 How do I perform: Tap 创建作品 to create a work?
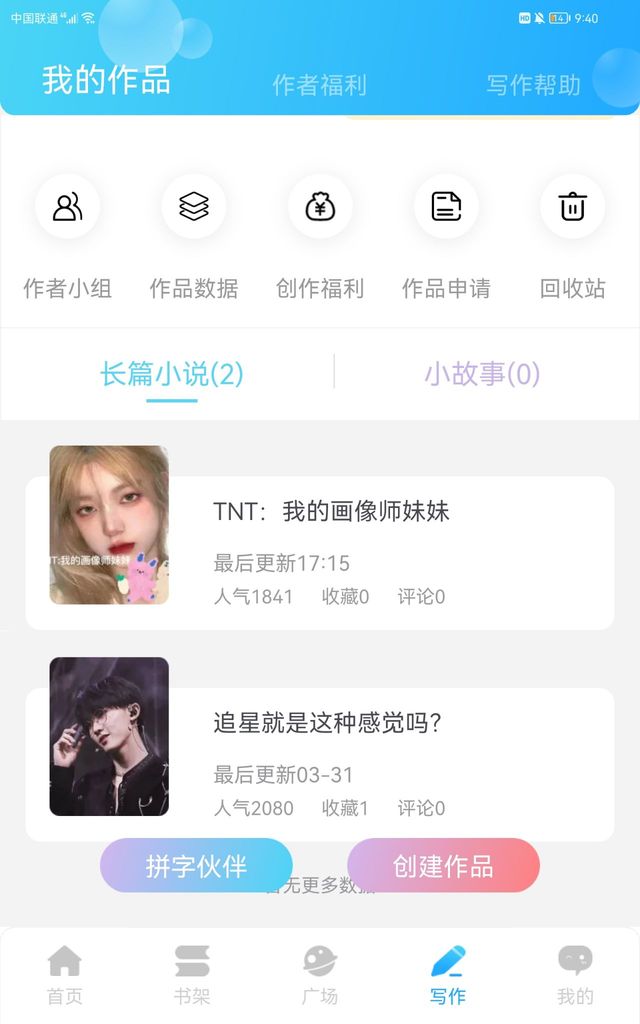click(x=443, y=866)
